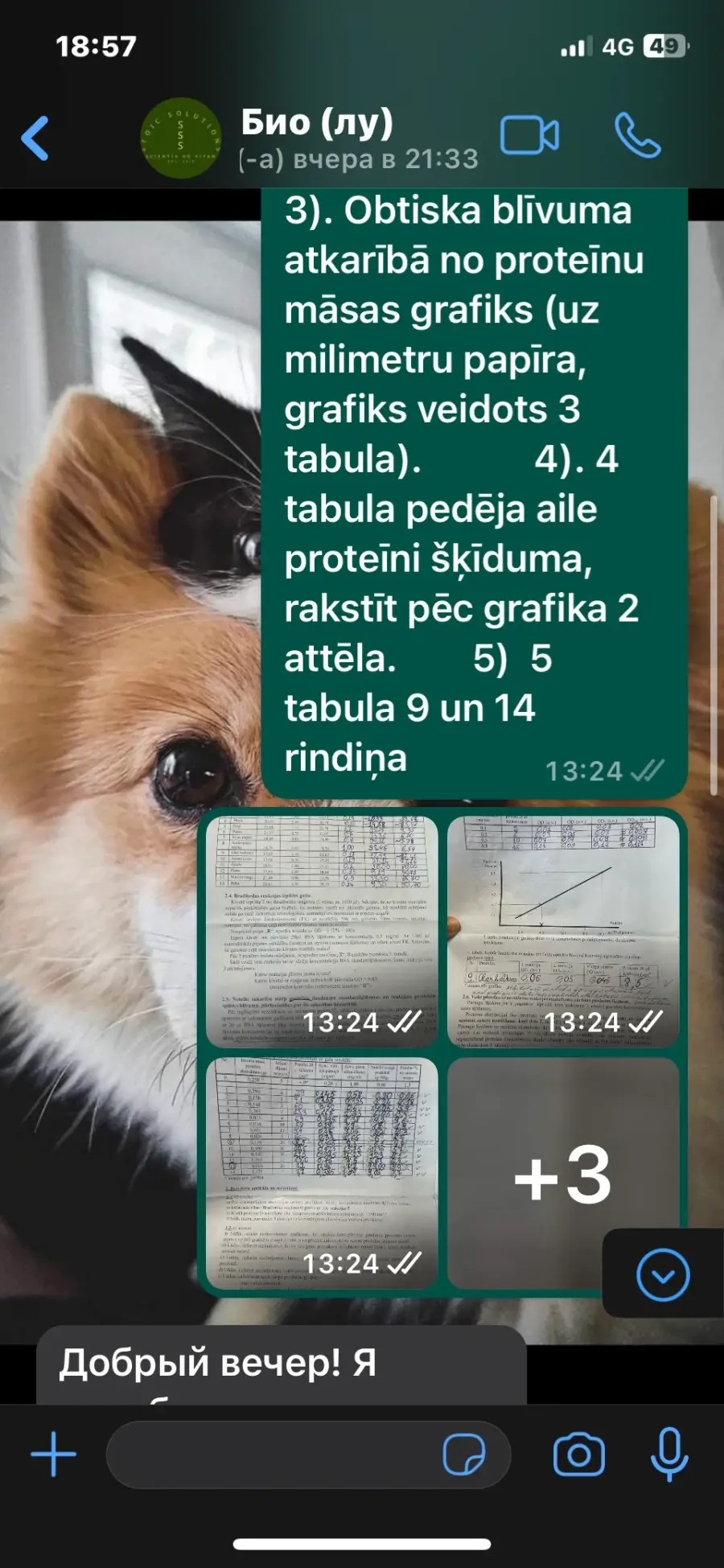The width and height of the screenshot is (724, 1568).
Task: Open the camera to take a photo
Action: coord(579,1455)
